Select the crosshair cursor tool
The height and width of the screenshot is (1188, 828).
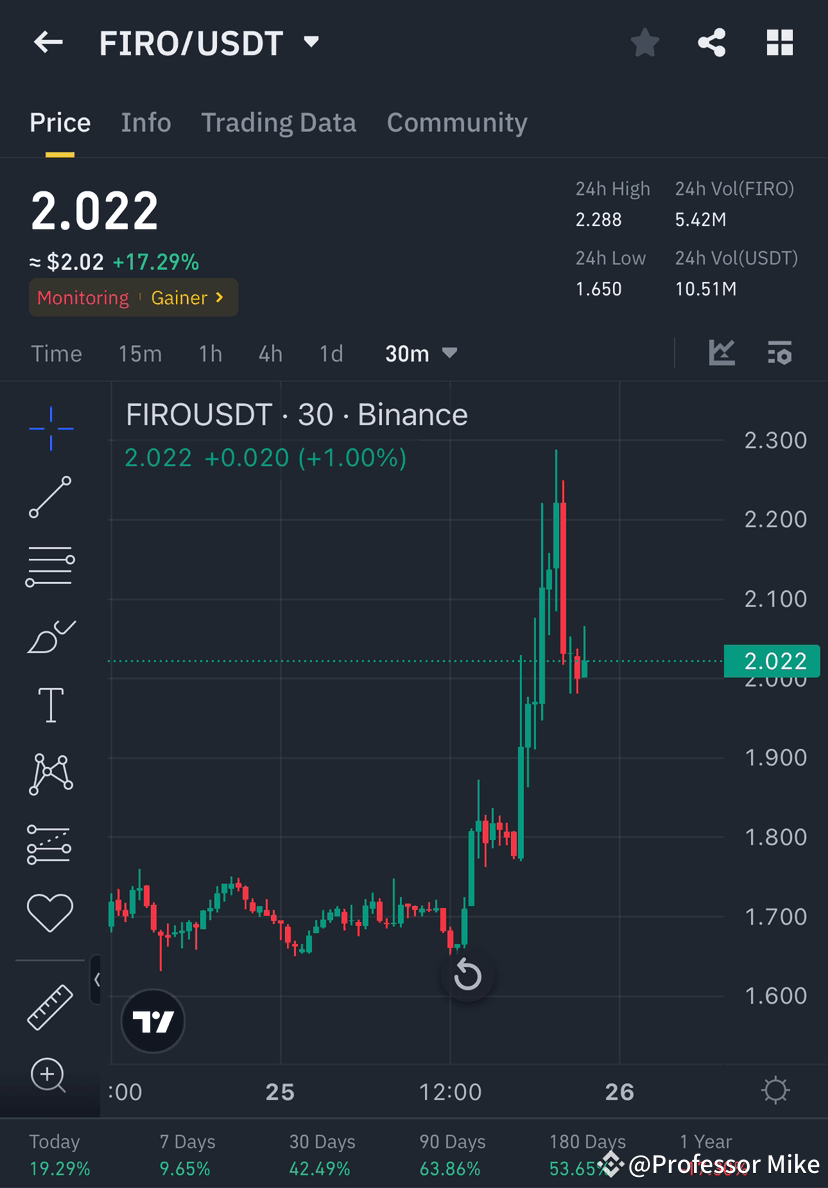click(x=50, y=428)
